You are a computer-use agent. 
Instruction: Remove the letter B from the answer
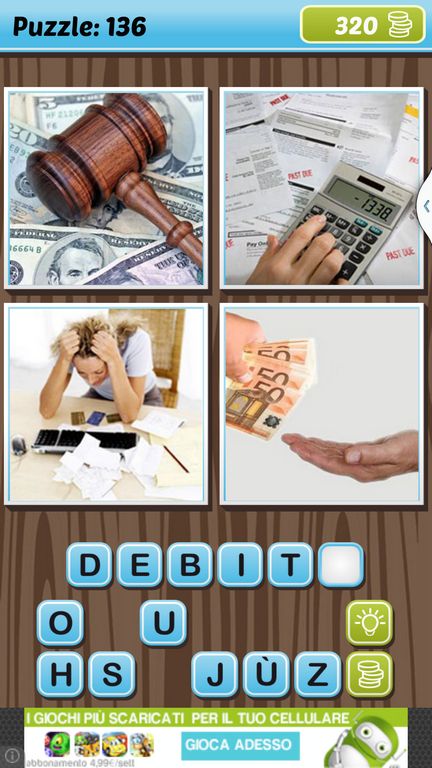pos(191,565)
